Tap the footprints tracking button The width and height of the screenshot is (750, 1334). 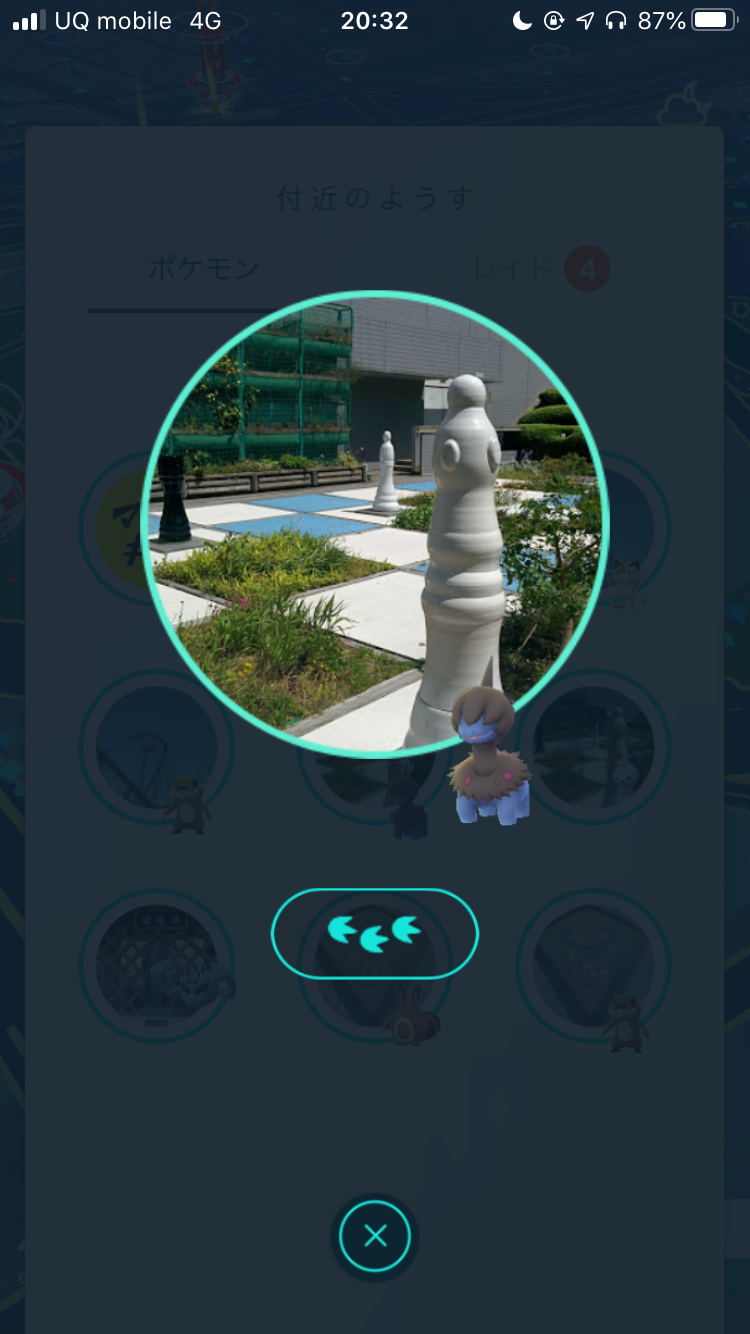click(x=375, y=933)
